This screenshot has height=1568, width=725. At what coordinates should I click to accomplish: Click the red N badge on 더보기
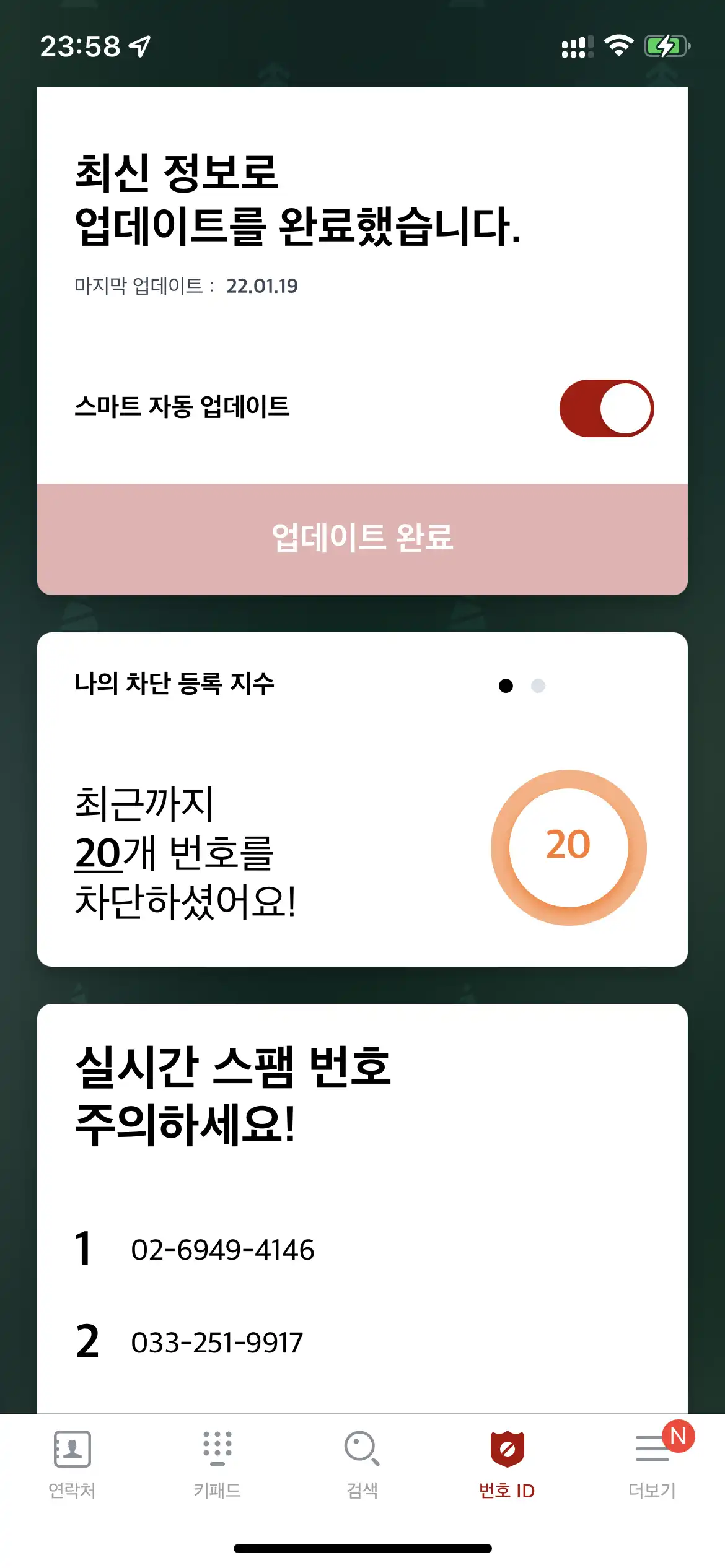(x=679, y=1436)
